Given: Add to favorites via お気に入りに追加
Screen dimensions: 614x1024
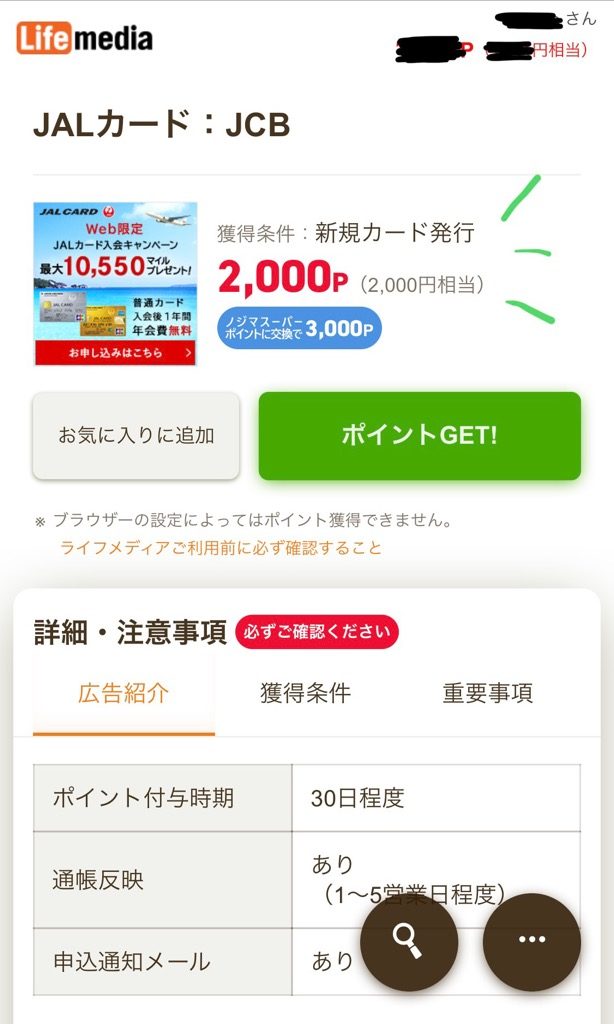Looking at the screenshot, I should (136, 436).
